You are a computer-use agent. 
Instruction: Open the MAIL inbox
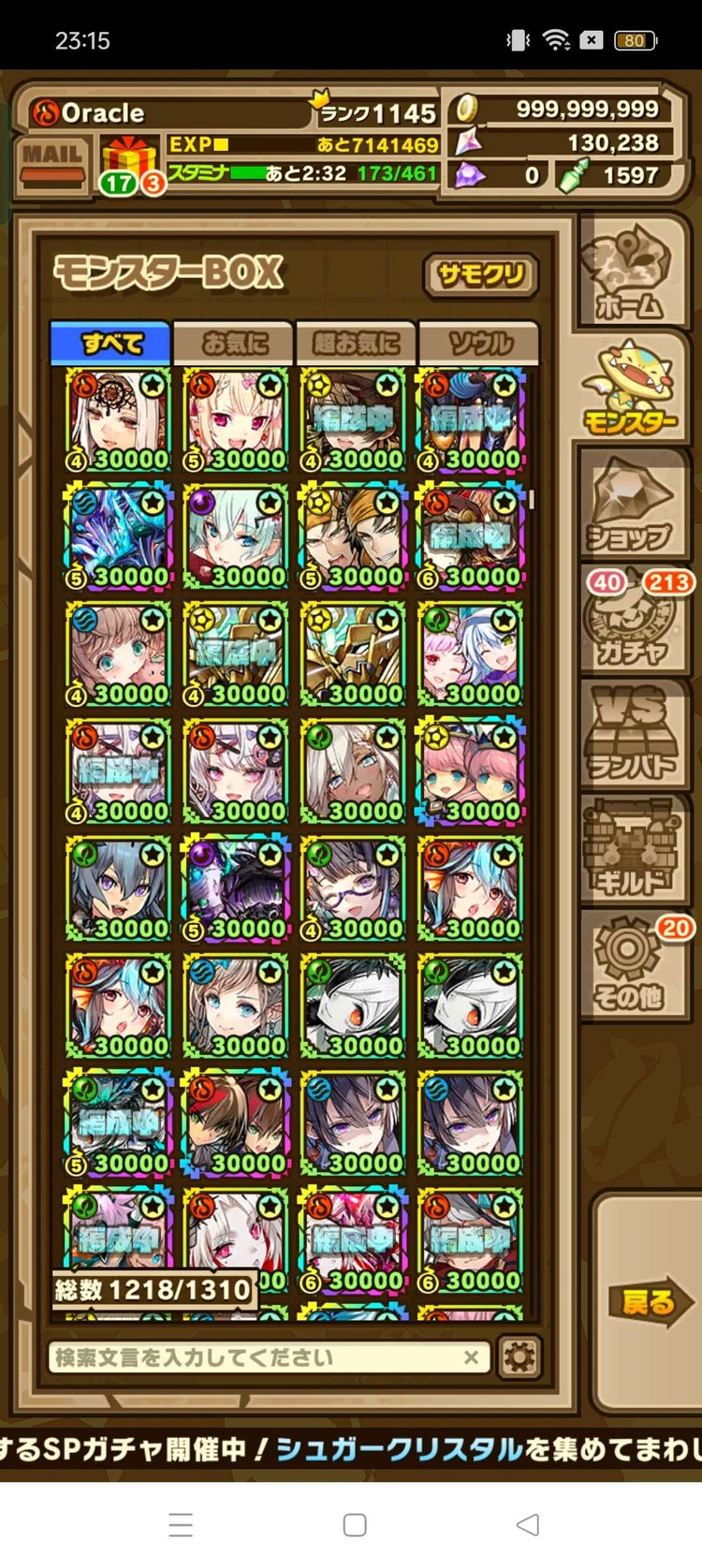(53, 163)
